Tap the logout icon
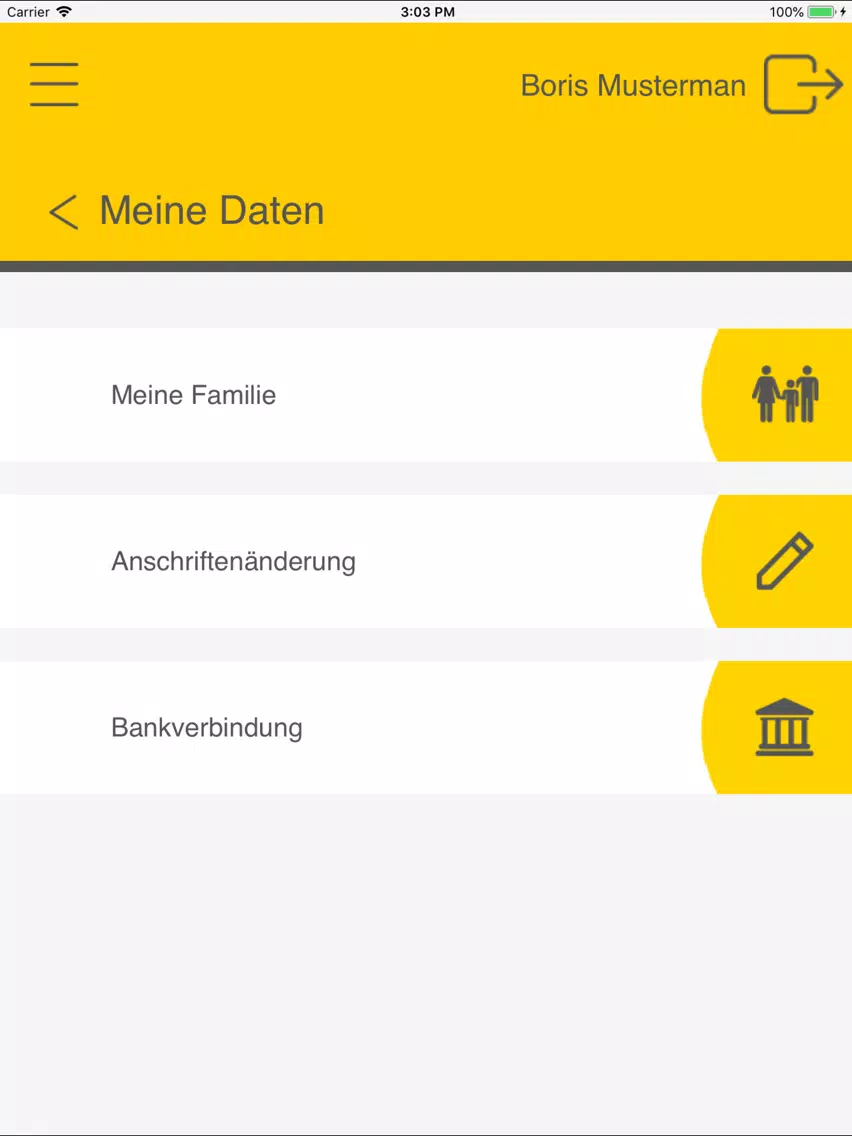 pyautogui.click(x=803, y=84)
